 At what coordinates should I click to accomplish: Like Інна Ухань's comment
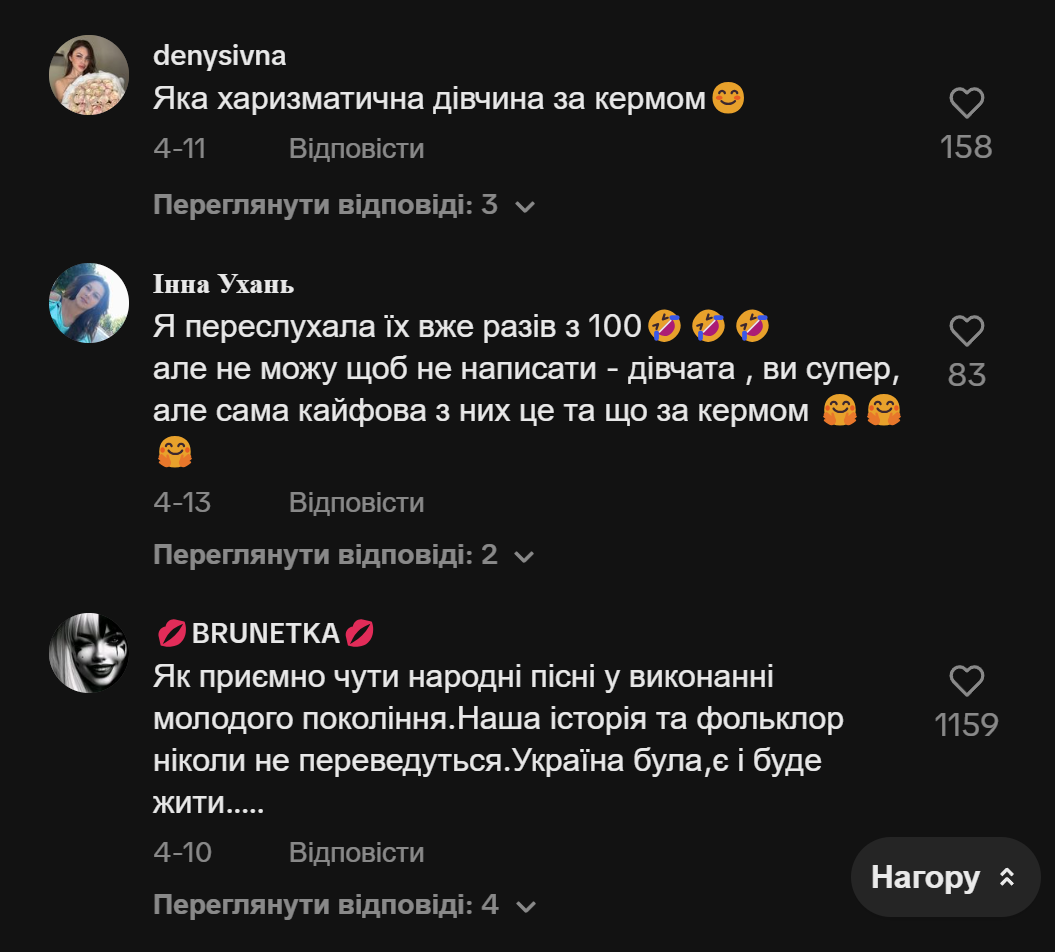coord(966,331)
